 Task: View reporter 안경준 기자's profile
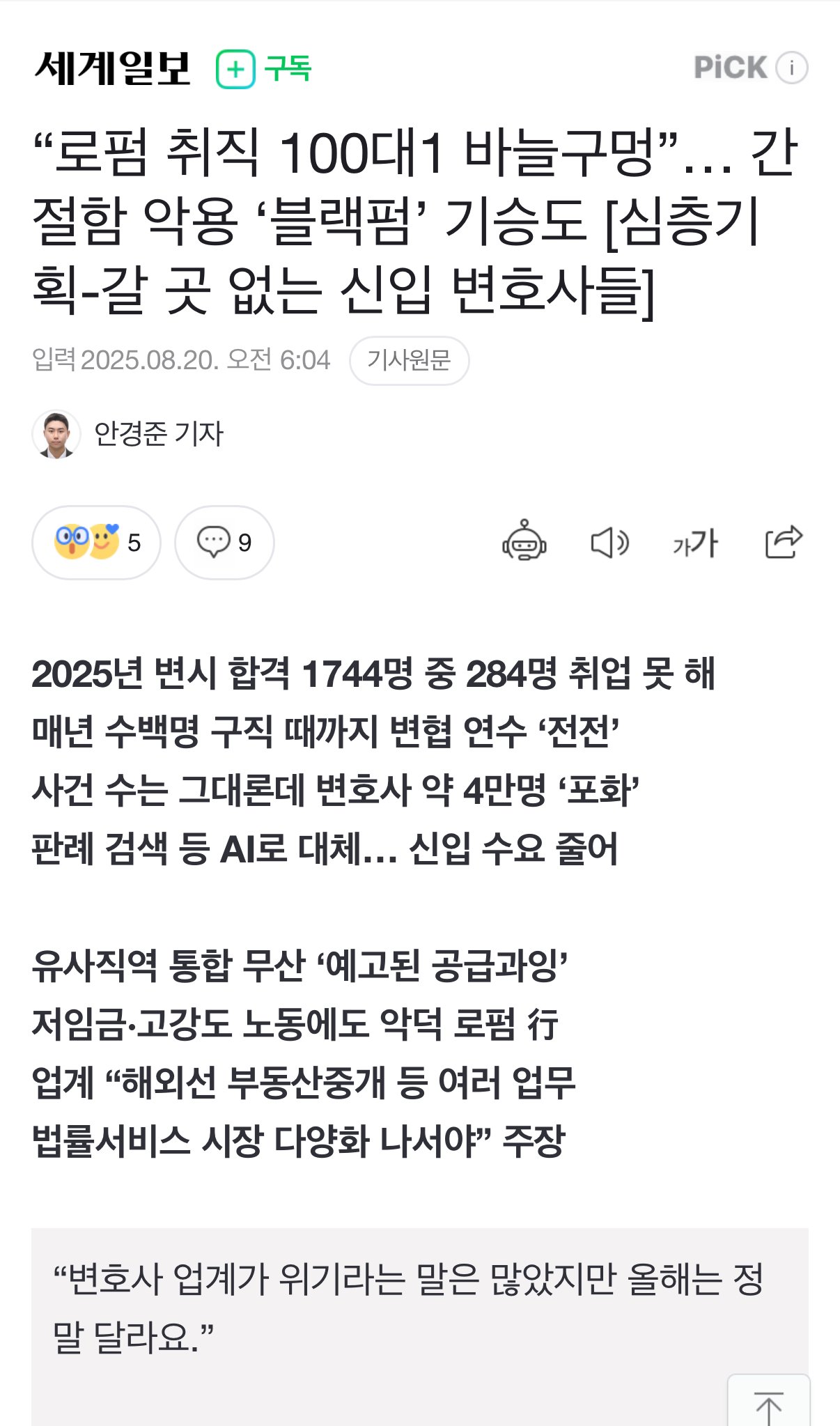128,434
